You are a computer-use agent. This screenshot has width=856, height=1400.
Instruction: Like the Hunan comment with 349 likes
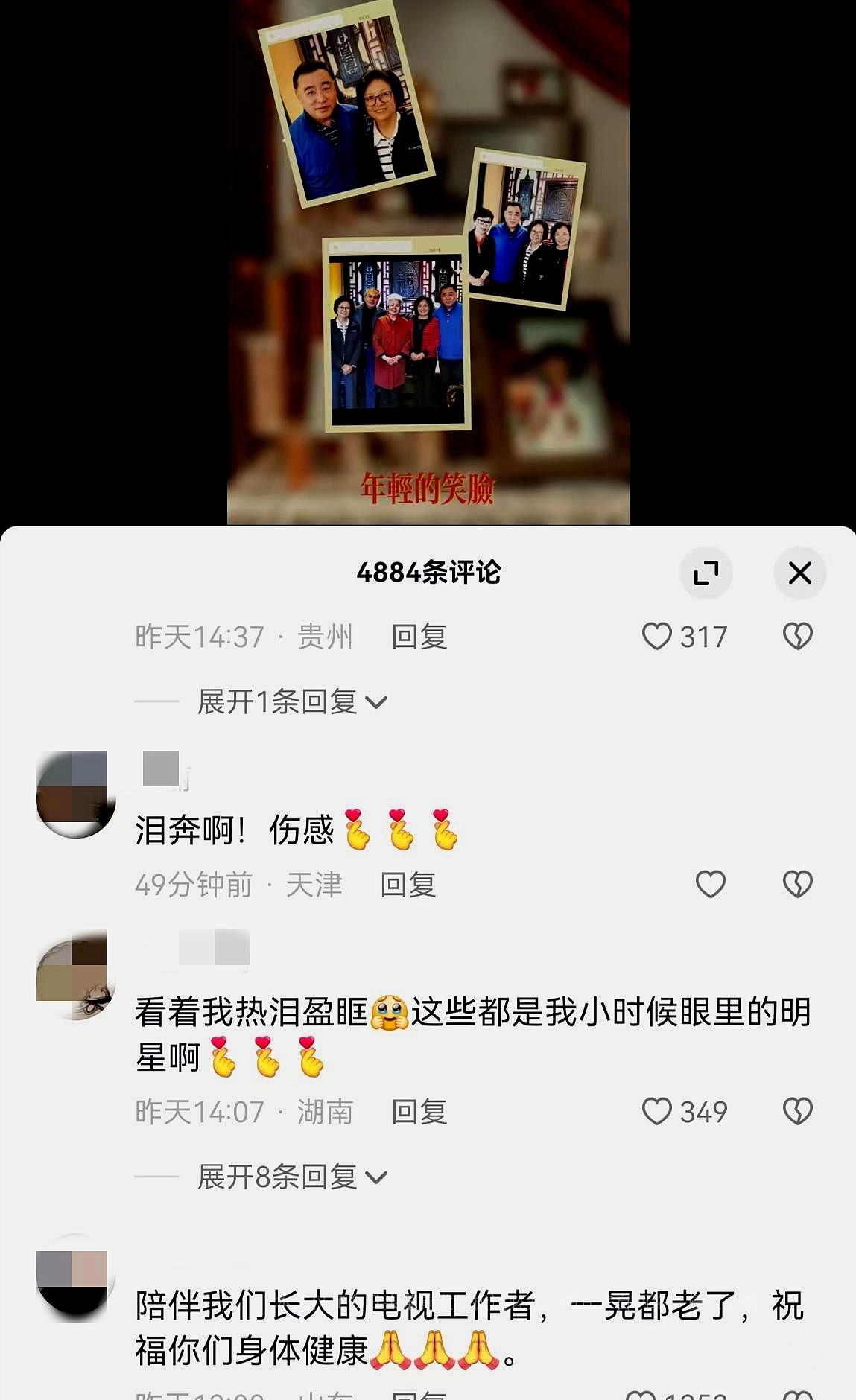pos(657,1111)
